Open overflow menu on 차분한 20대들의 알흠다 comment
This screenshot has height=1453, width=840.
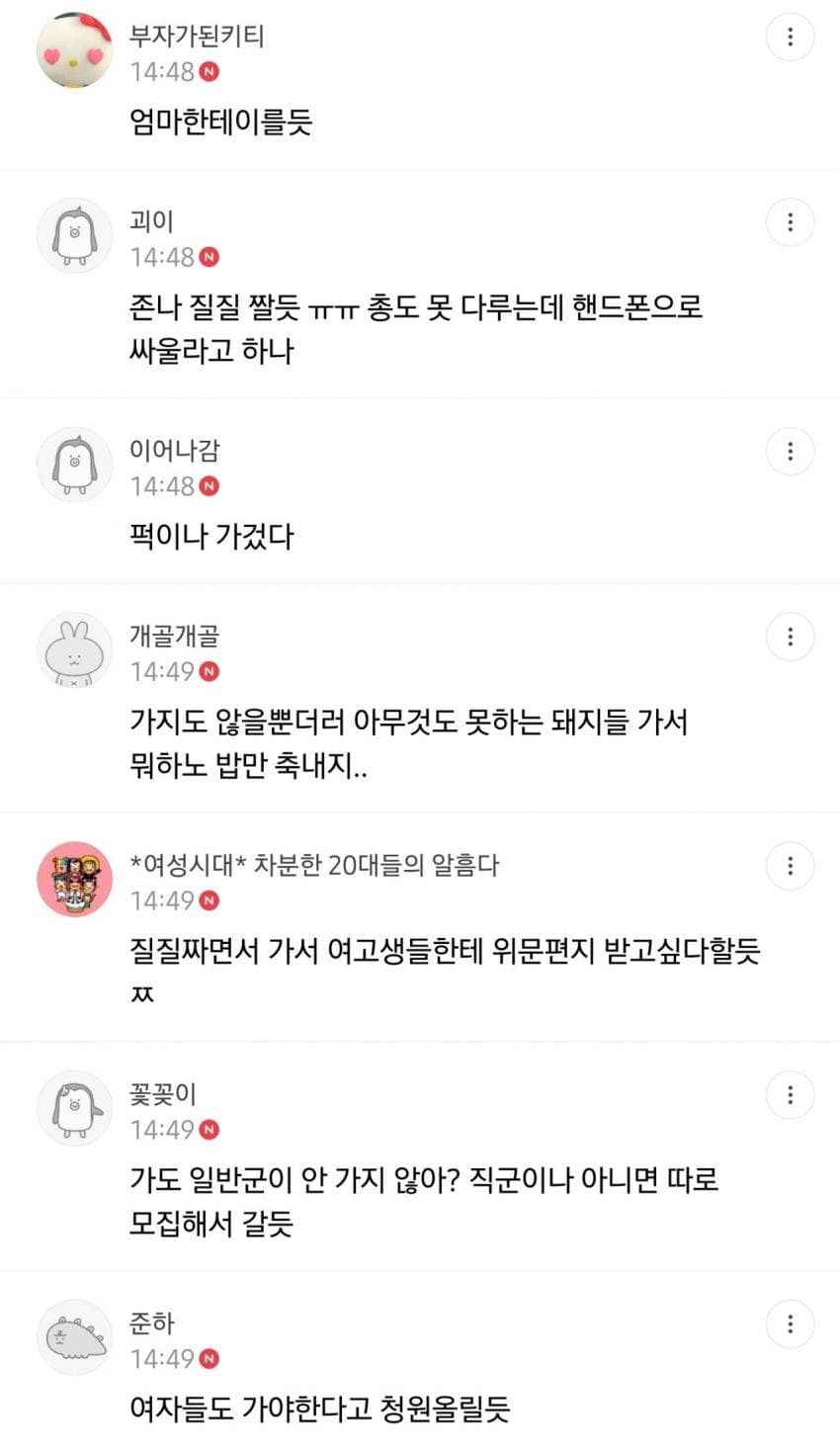(x=790, y=866)
